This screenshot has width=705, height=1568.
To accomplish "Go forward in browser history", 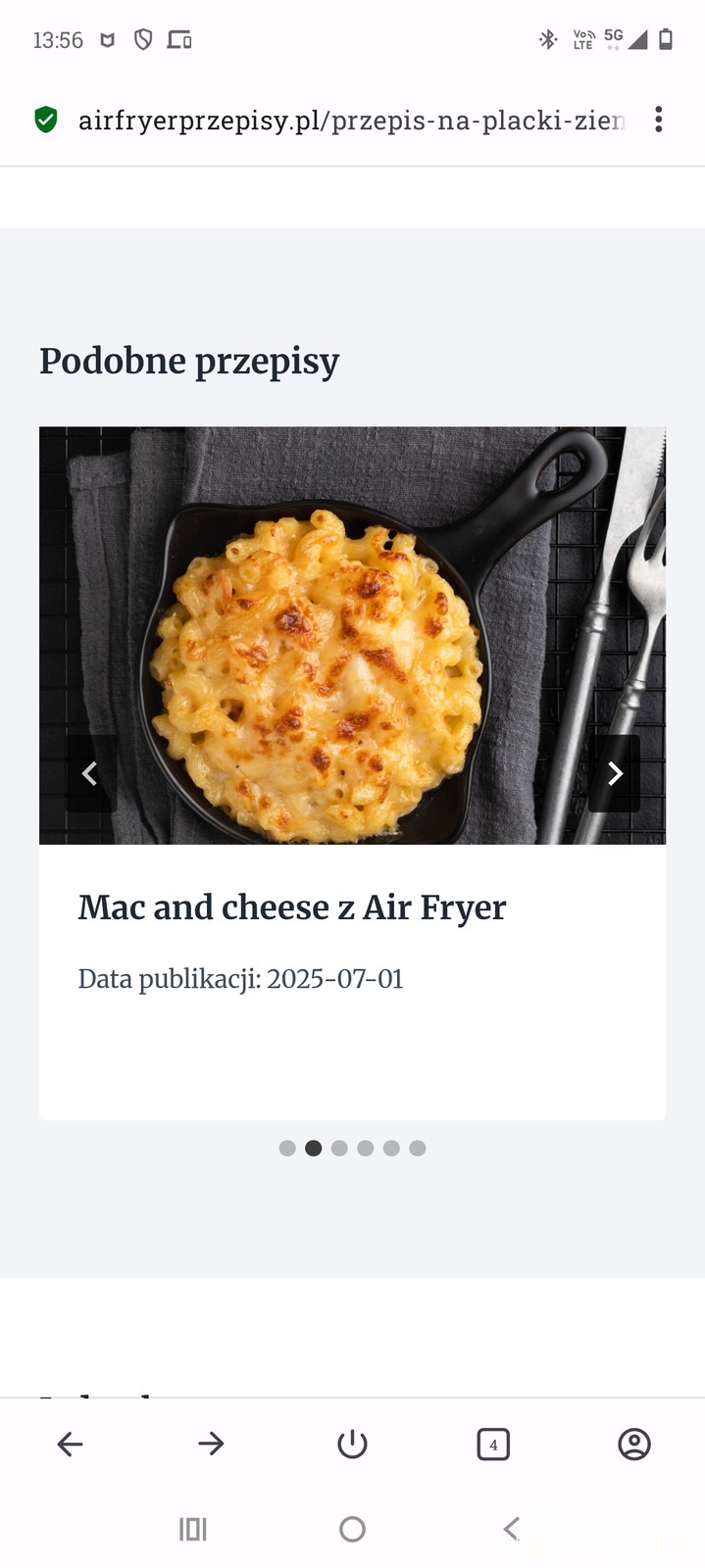I will click(x=211, y=1444).
